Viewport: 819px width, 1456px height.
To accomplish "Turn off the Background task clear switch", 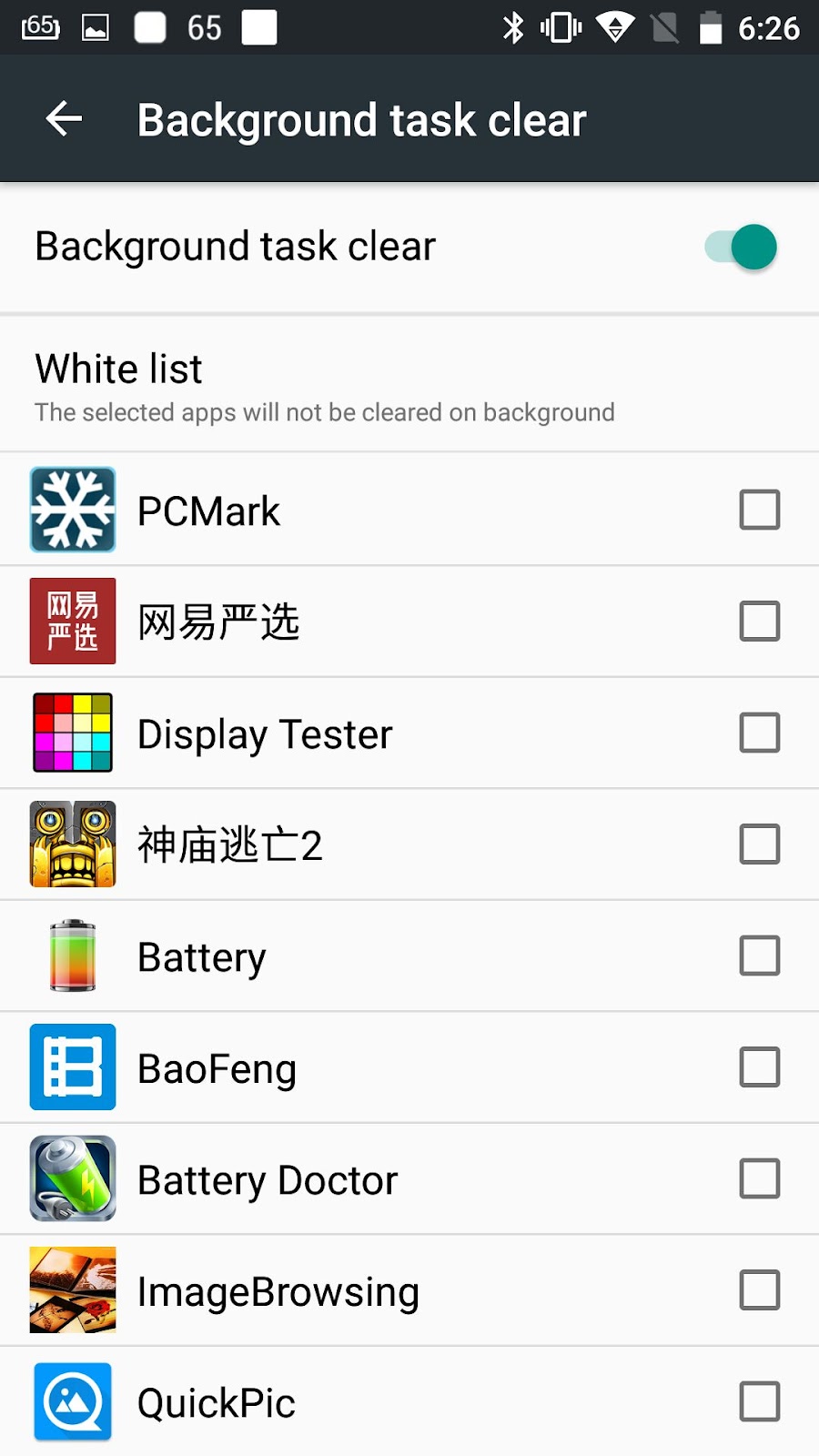I will 742,248.
